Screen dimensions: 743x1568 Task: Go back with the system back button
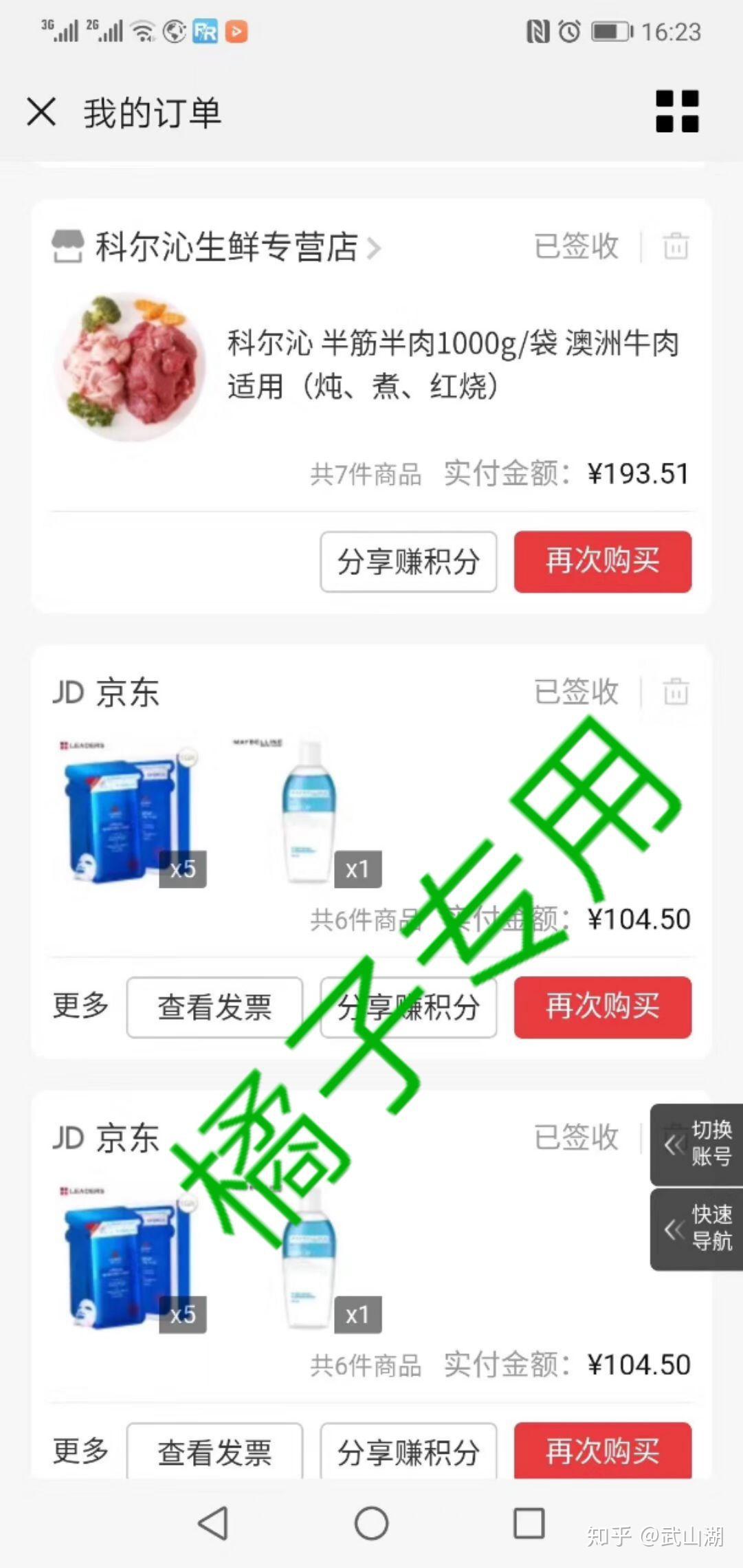click(213, 1523)
